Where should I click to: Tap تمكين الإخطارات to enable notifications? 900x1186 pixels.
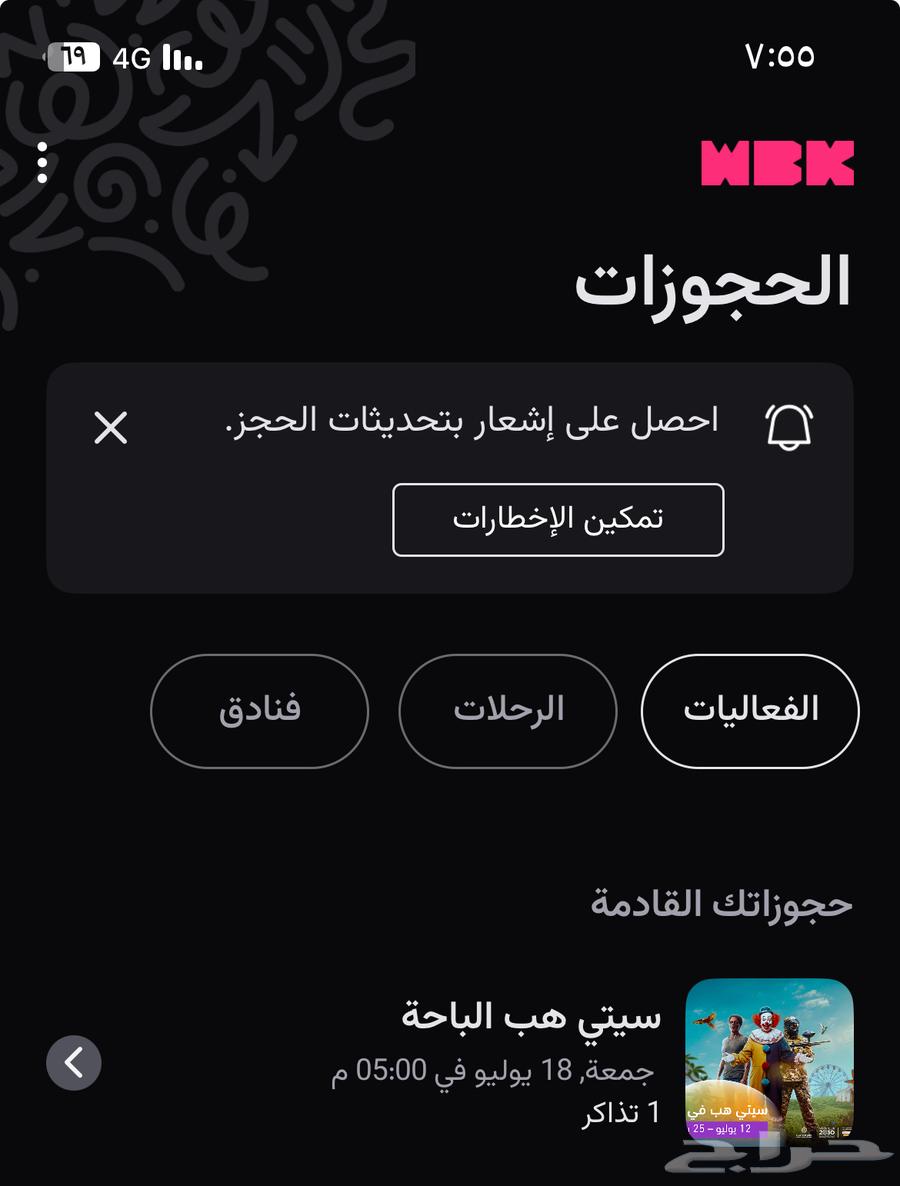(x=558, y=520)
